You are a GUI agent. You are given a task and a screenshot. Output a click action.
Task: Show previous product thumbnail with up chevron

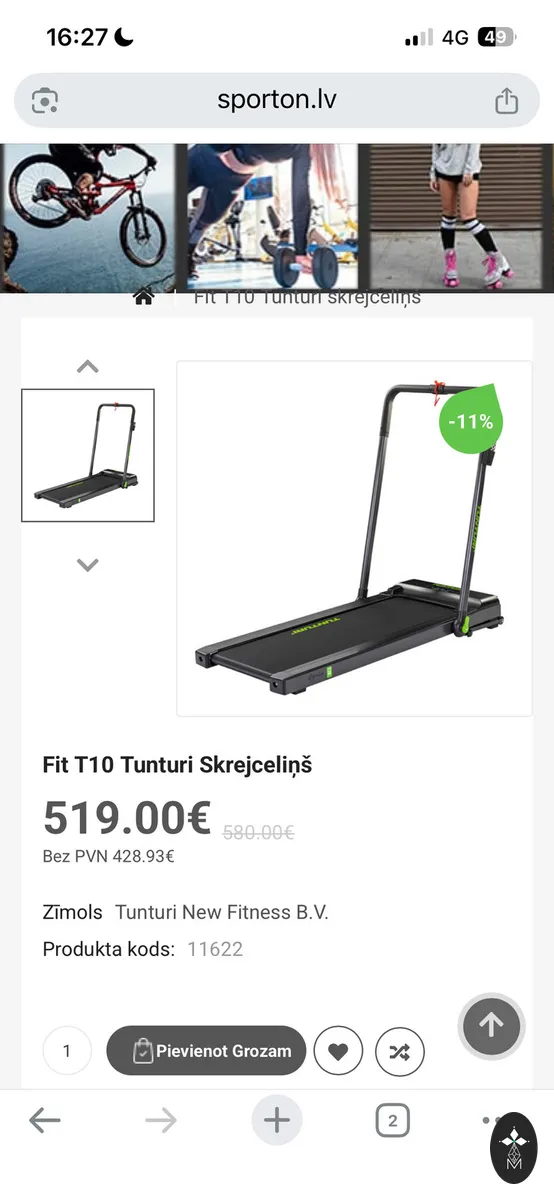click(x=88, y=366)
